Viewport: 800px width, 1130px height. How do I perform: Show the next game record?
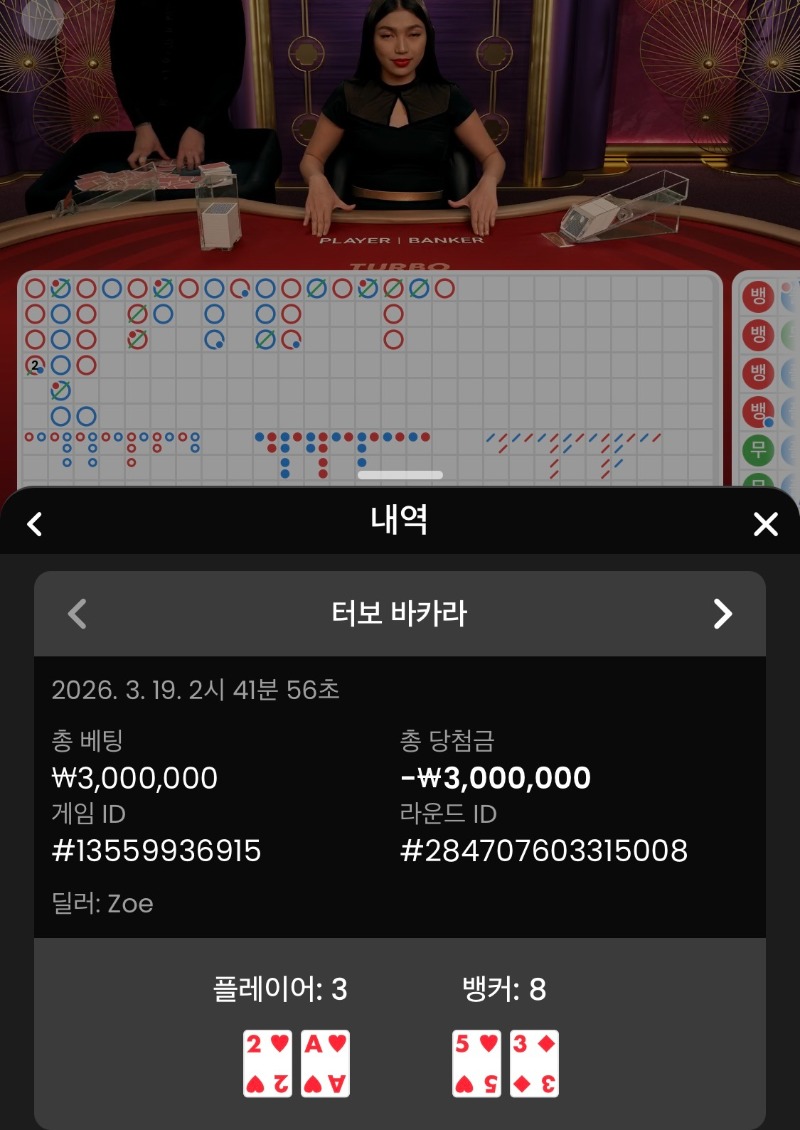coord(722,613)
